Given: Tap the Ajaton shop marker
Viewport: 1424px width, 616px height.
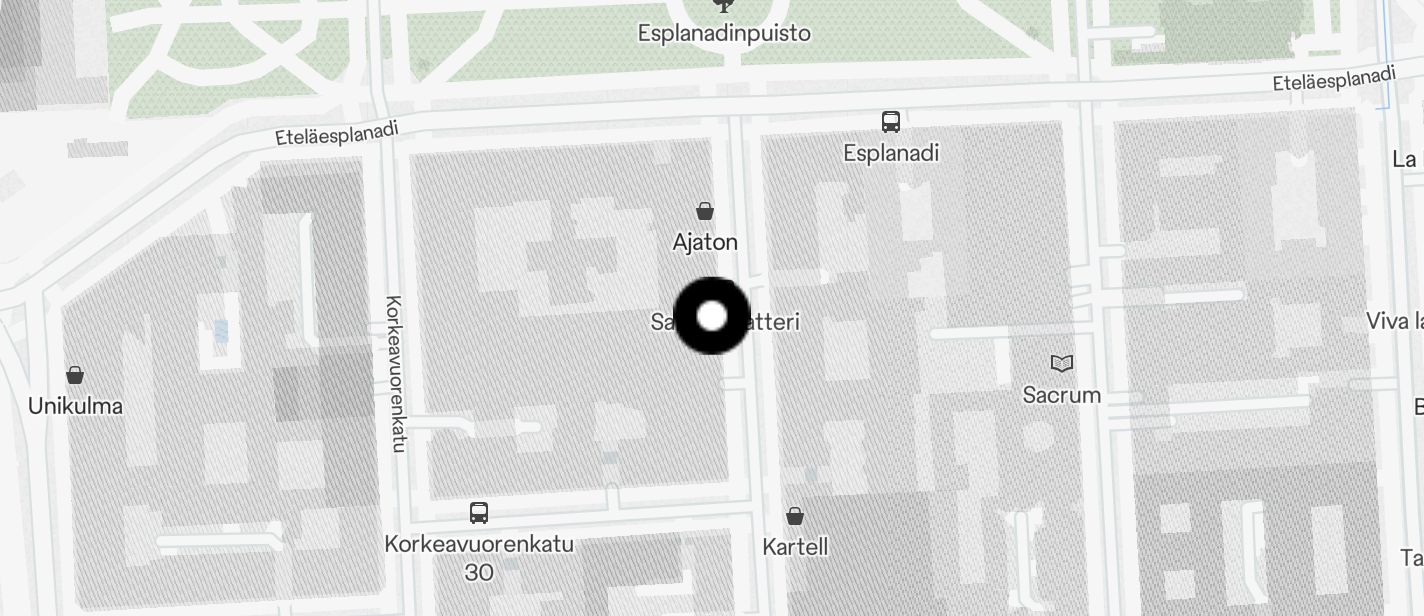Looking at the screenshot, I should [705, 211].
